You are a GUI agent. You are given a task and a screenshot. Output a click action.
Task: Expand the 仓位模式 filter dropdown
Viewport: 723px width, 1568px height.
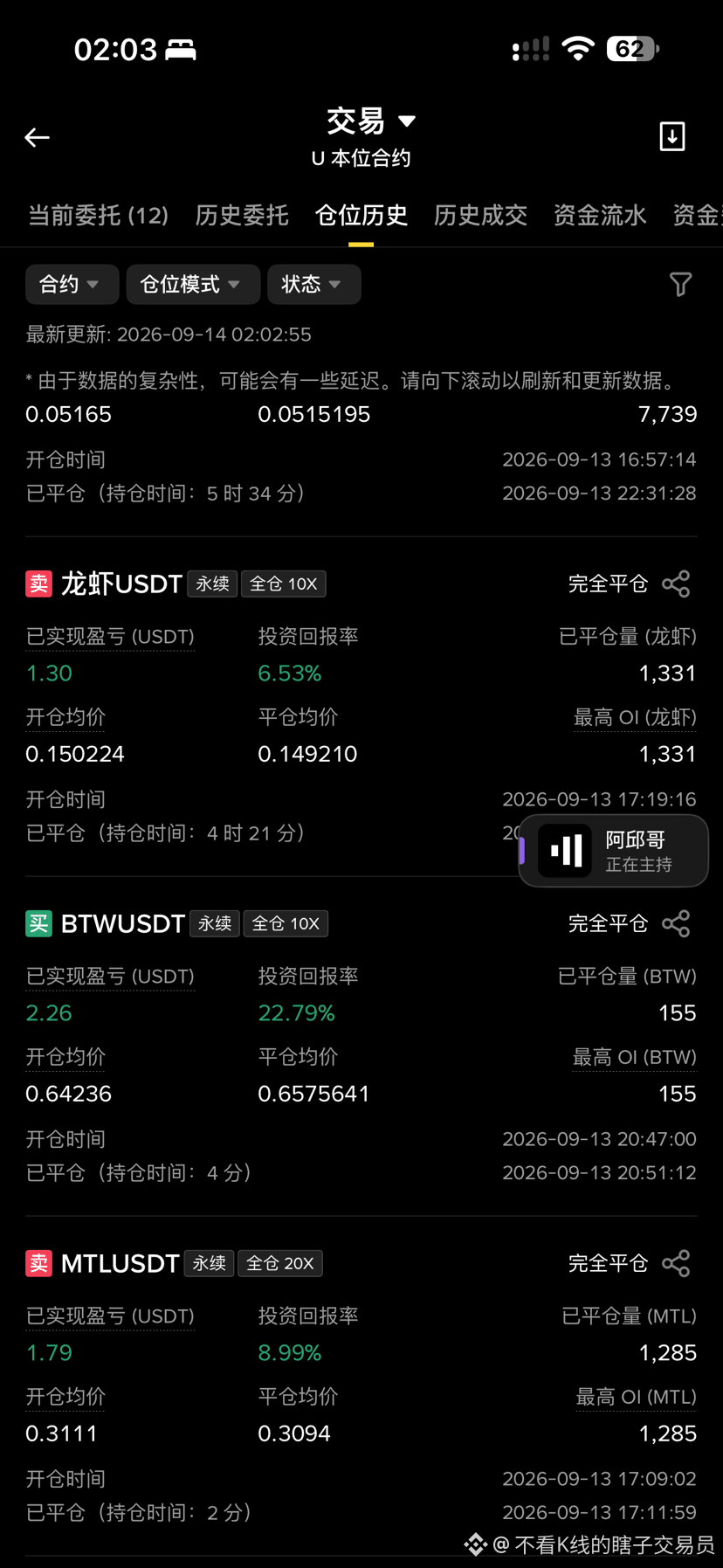(193, 284)
